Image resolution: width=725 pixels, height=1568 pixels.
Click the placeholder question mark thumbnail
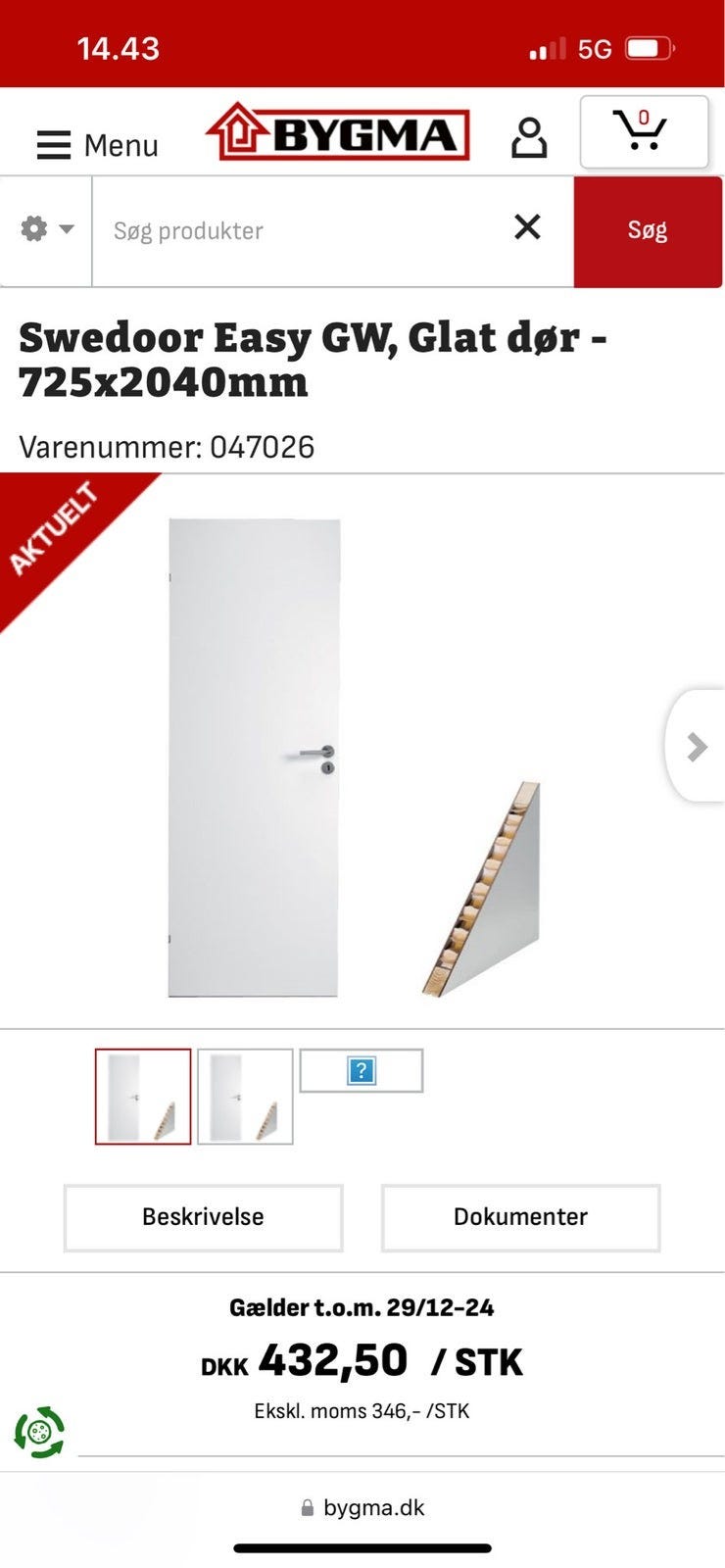363,1073
